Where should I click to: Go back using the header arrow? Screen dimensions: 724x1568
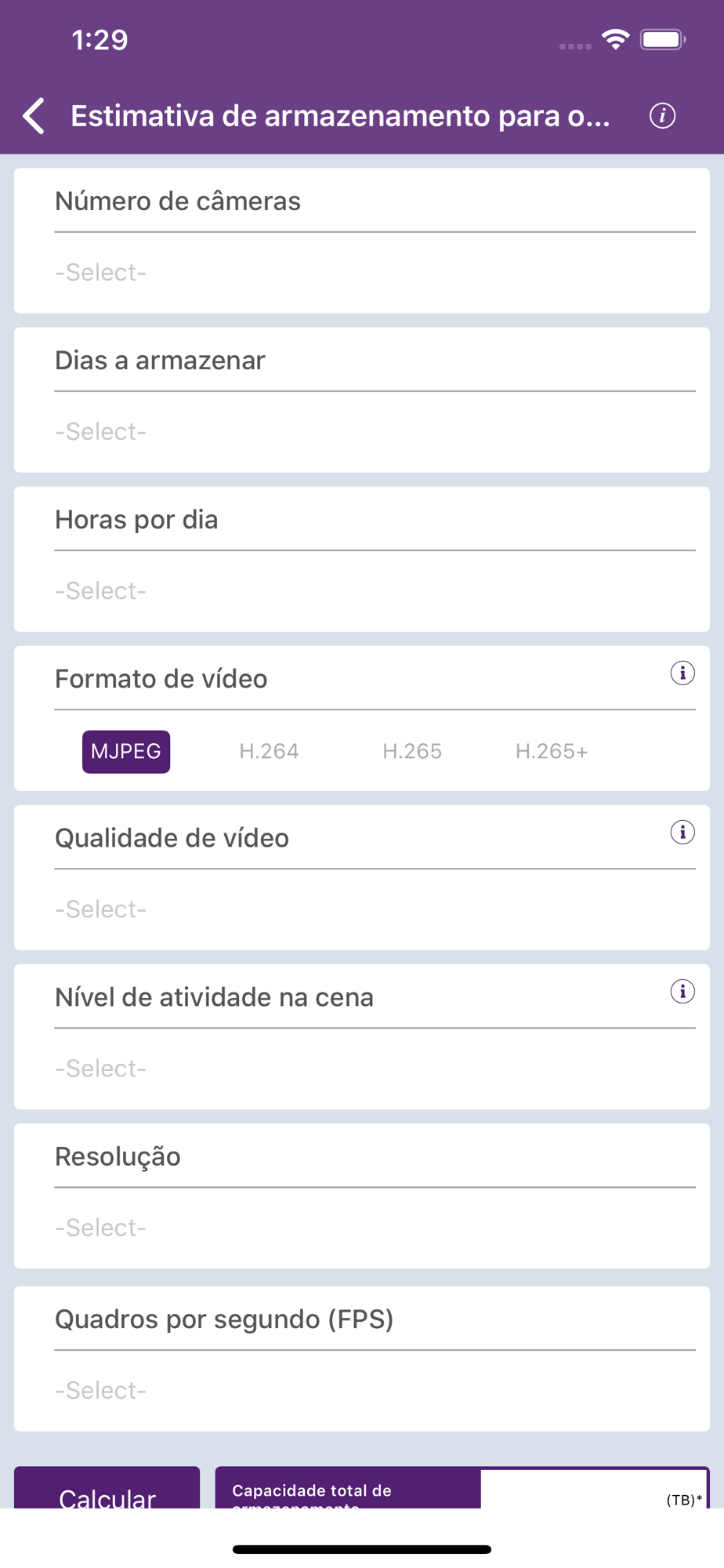[34, 116]
